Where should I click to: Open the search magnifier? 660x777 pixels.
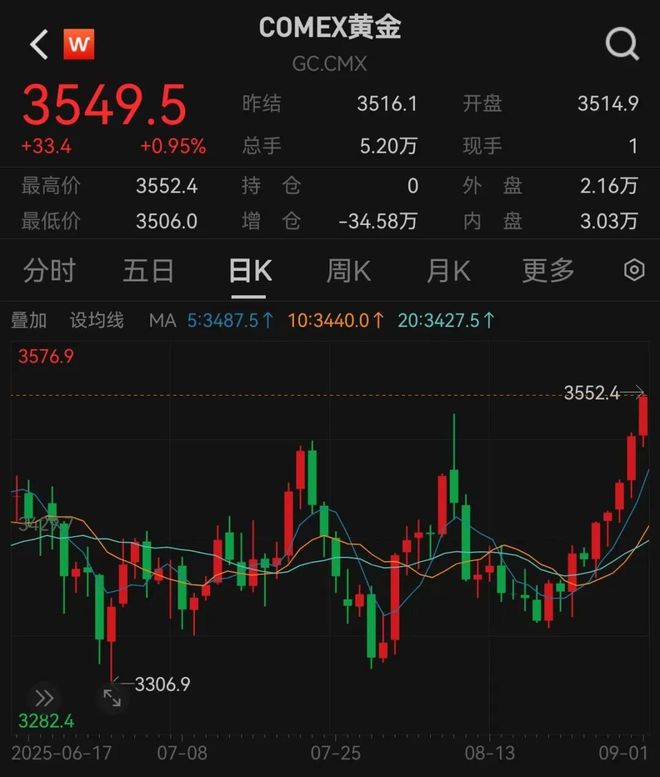622,44
